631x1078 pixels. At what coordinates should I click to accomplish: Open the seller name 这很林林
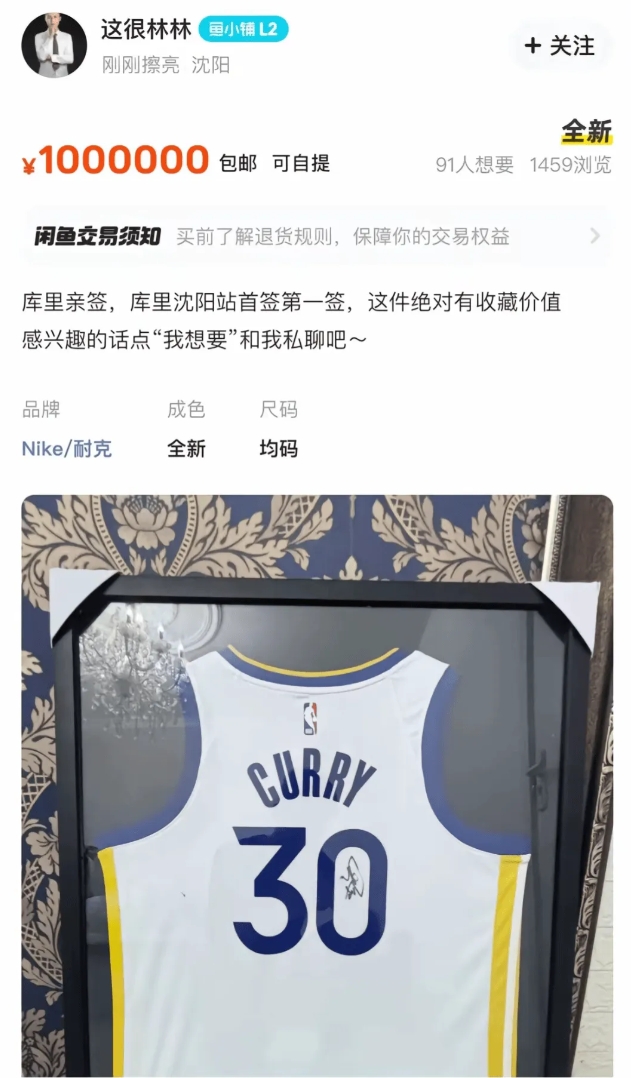145,30
